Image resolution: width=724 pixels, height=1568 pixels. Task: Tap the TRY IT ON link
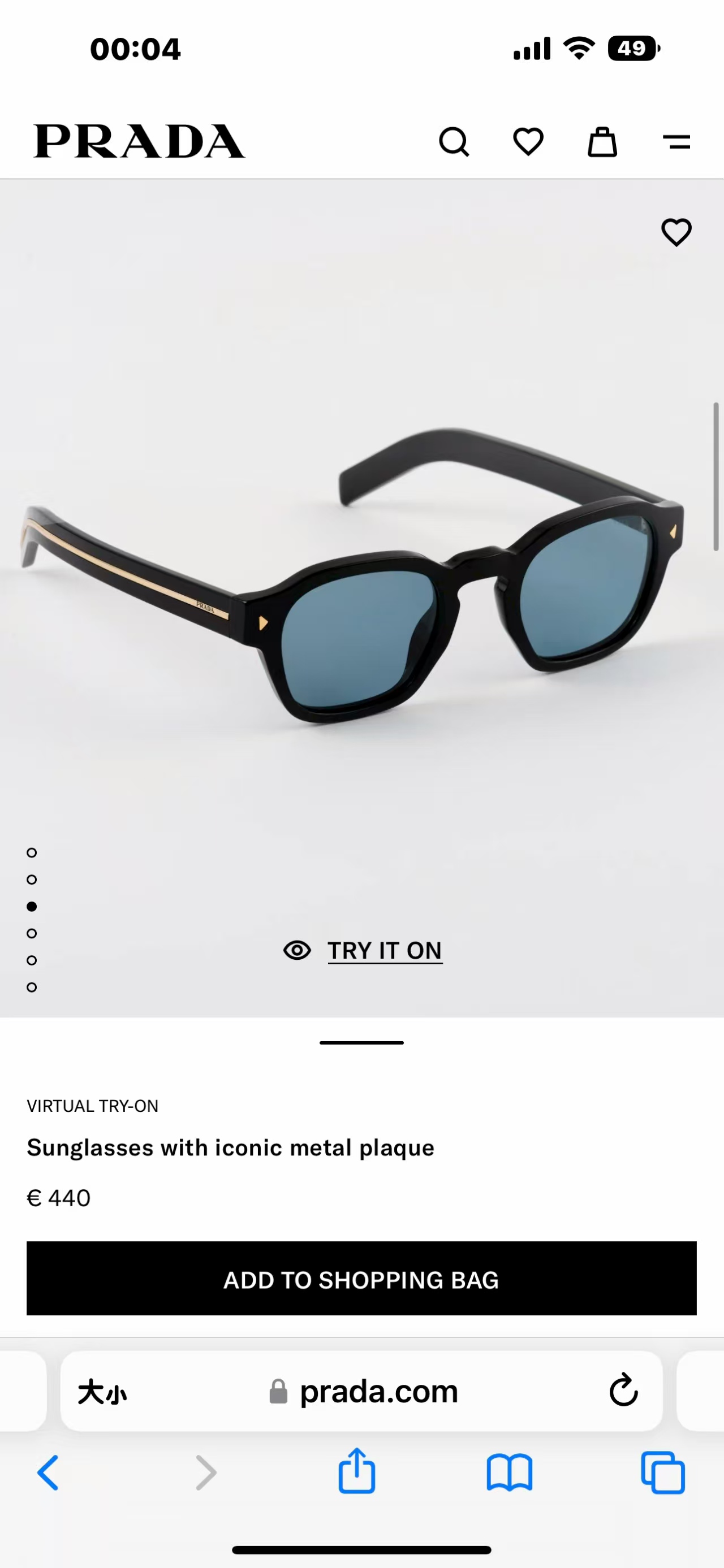tap(384, 950)
